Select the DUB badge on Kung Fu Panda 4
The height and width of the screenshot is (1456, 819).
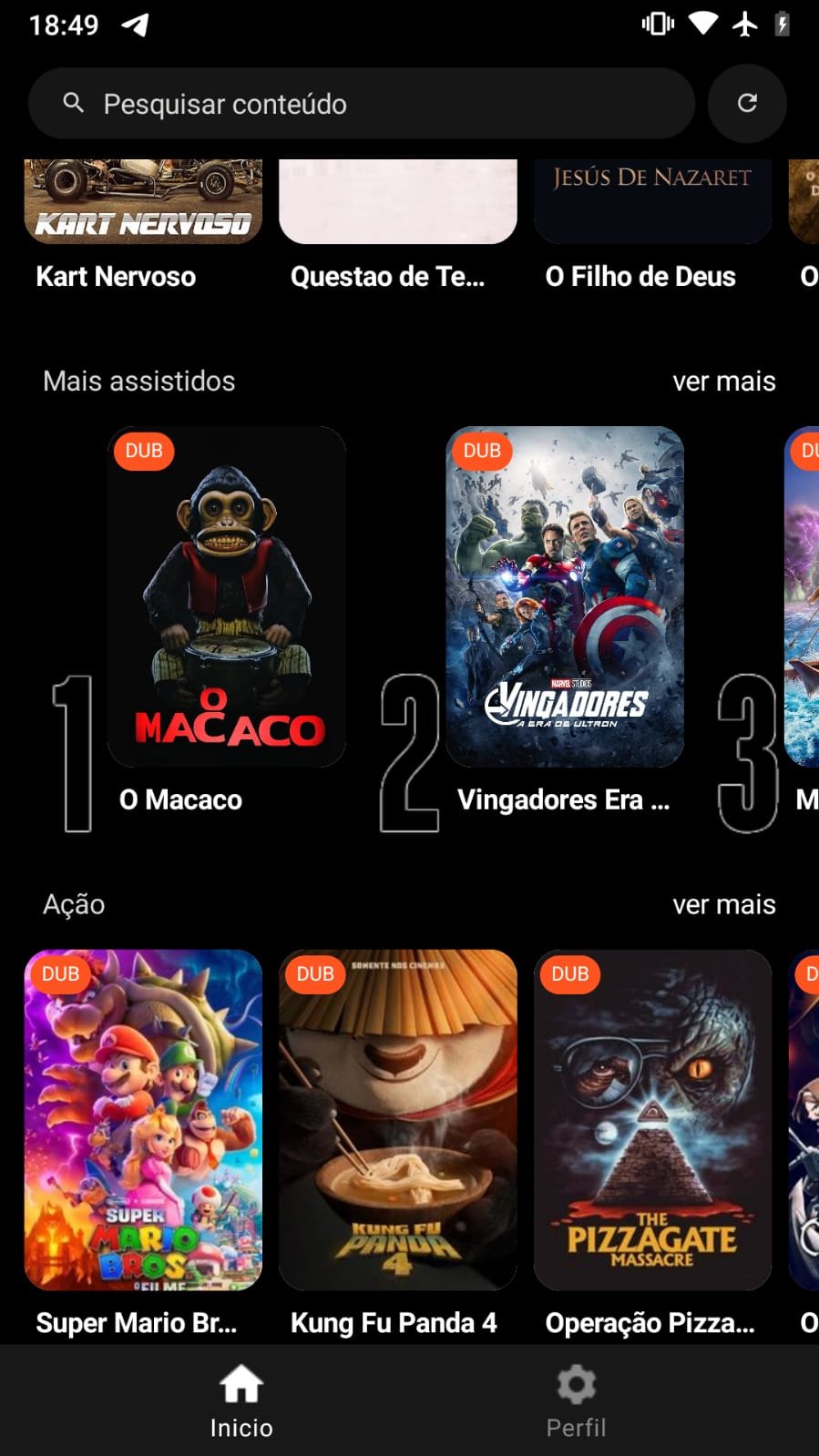(x=314, y=973)
